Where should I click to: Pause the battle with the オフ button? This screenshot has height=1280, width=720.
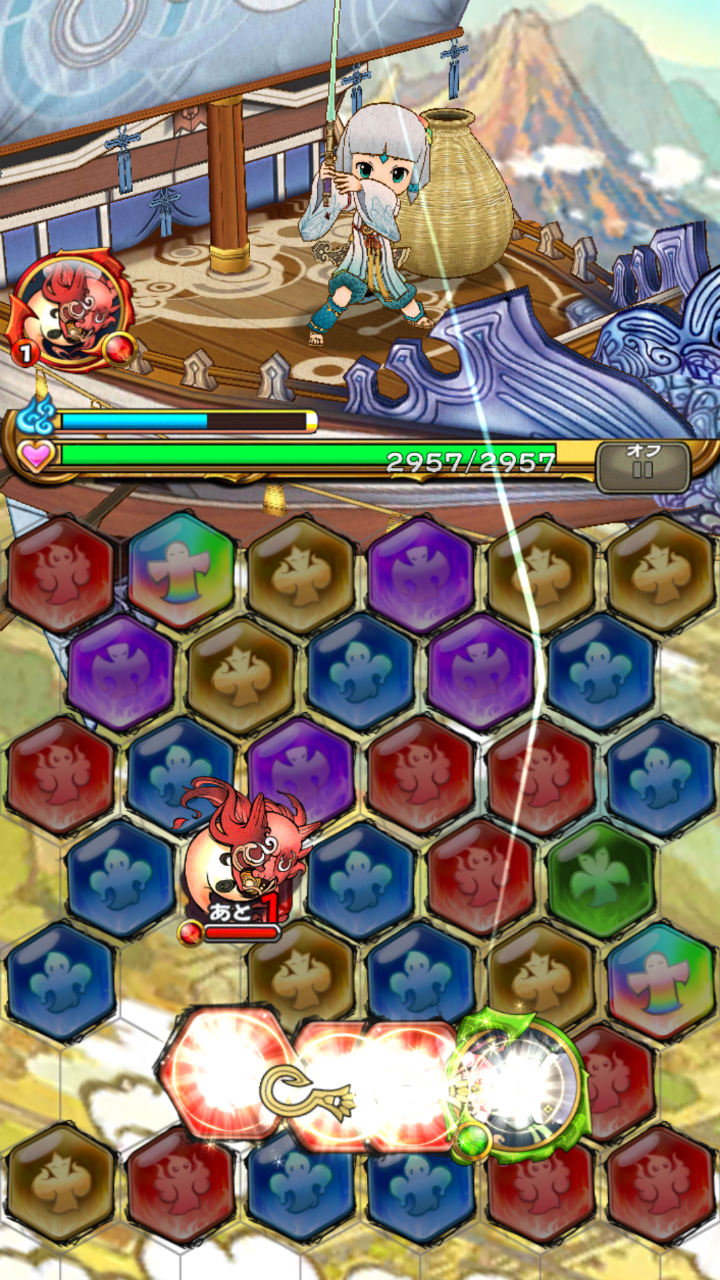pos(642,466)
